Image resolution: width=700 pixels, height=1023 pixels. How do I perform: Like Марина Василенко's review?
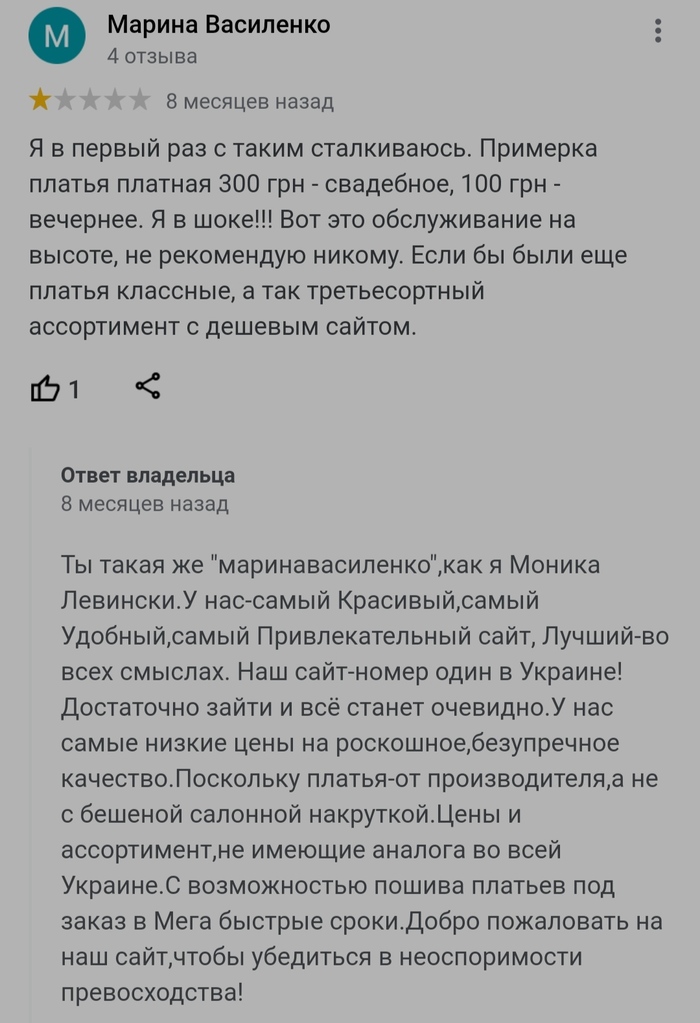coord(46,389)
